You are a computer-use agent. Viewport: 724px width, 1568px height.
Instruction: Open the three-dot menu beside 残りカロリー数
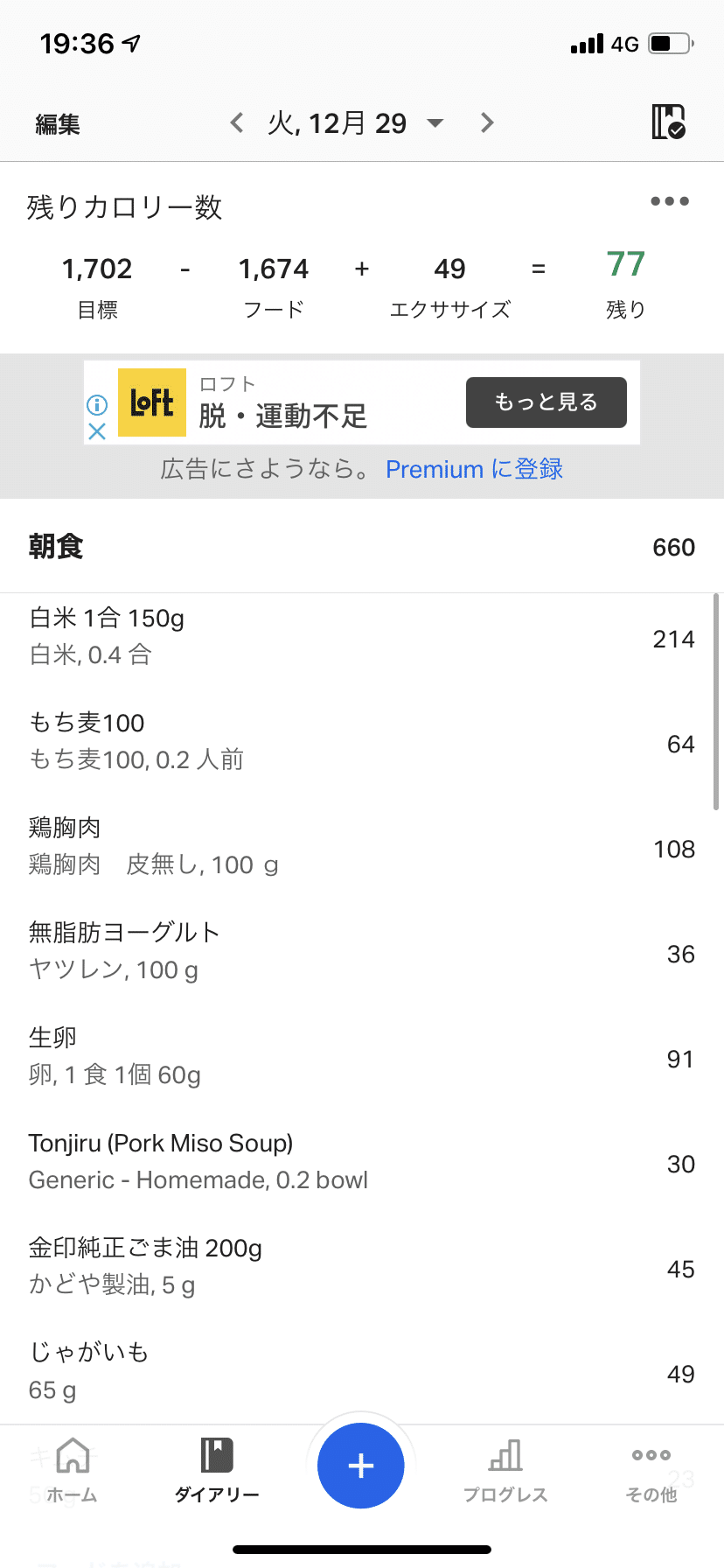click(670, 201)
